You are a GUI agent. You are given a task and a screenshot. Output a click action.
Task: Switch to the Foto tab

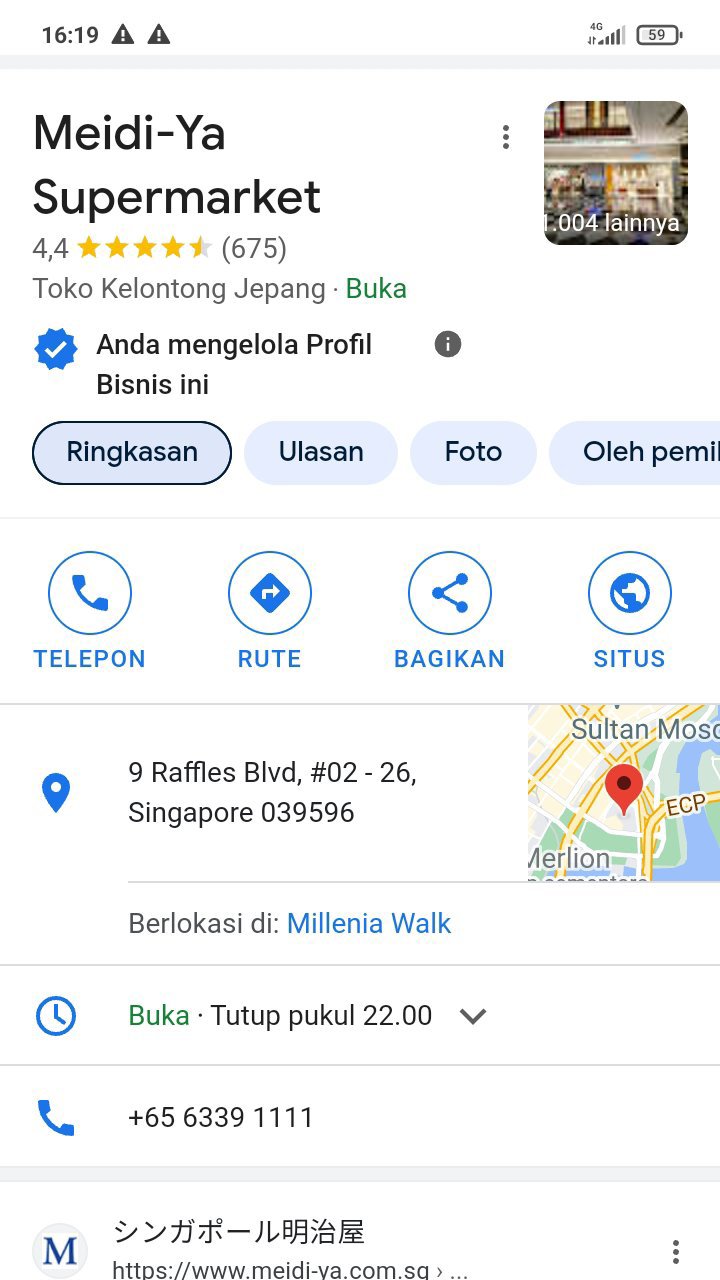pyautogui.click(x=473, y=452)
